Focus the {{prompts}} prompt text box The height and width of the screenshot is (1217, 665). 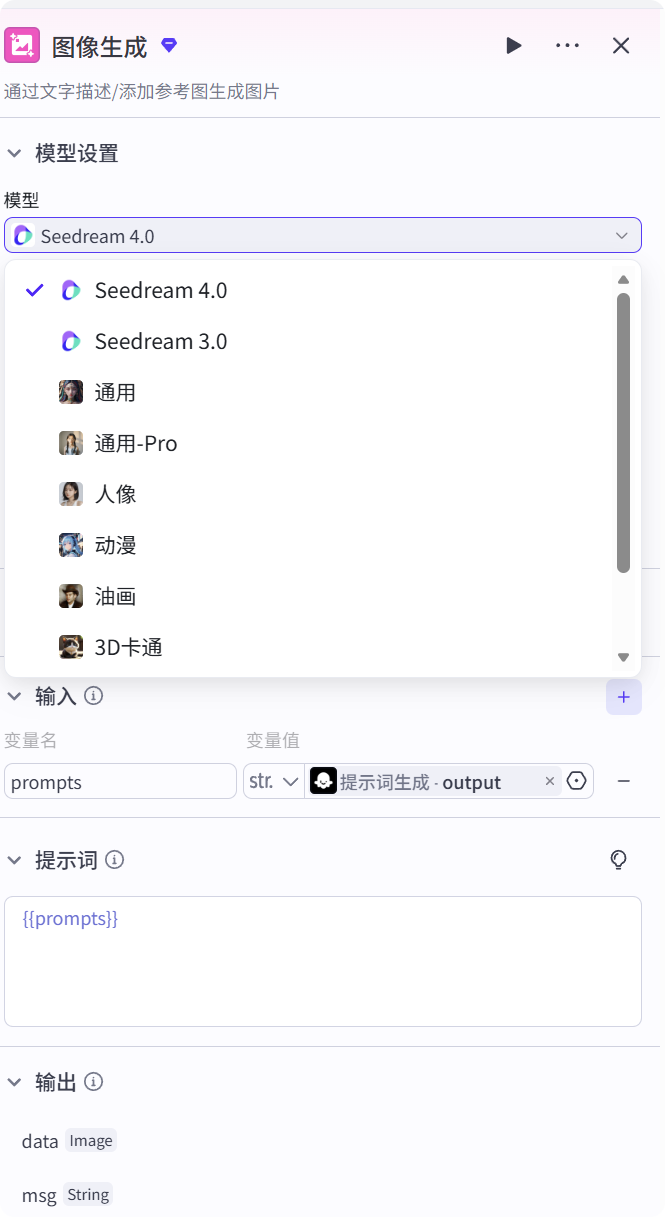click(322, 961)
